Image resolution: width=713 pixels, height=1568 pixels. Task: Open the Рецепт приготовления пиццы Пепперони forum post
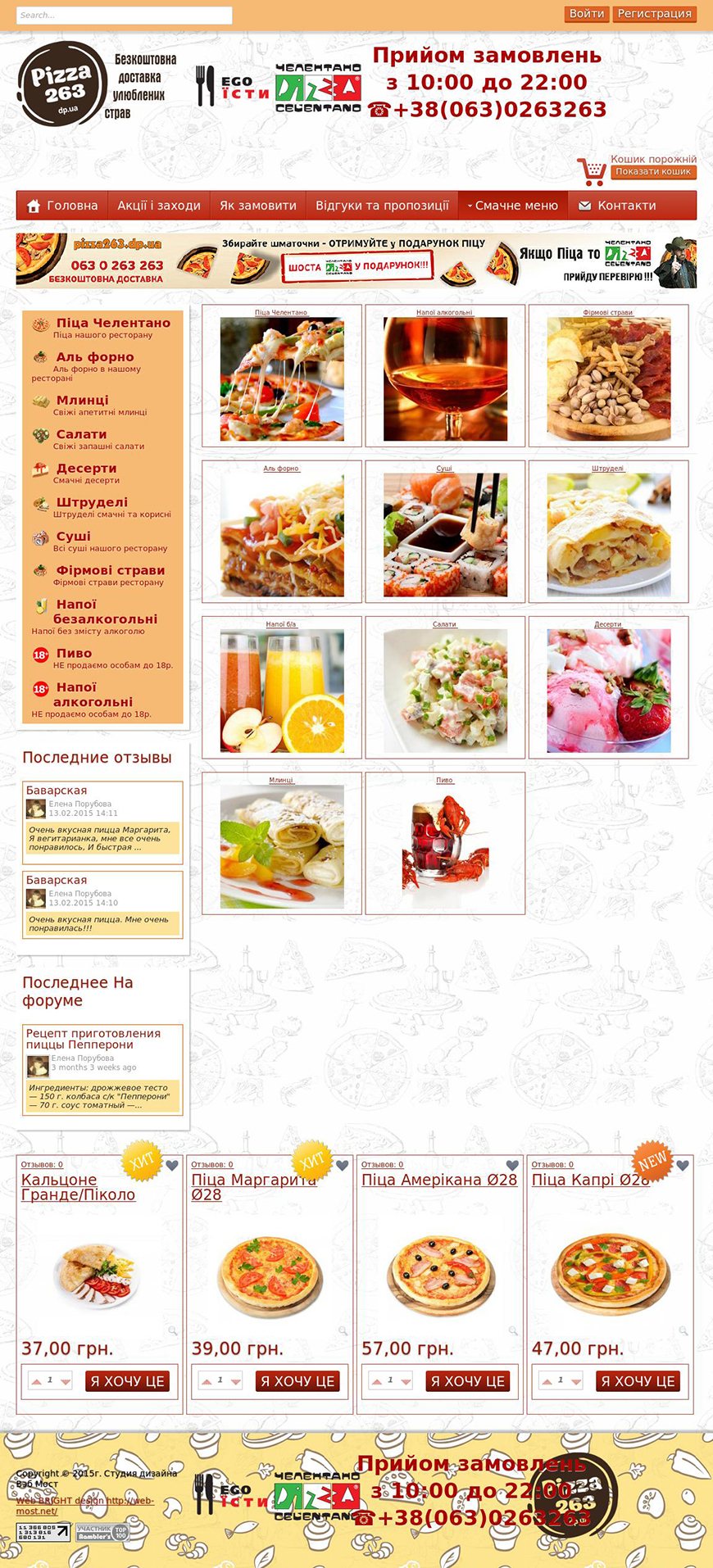[x=93, y=1039]
